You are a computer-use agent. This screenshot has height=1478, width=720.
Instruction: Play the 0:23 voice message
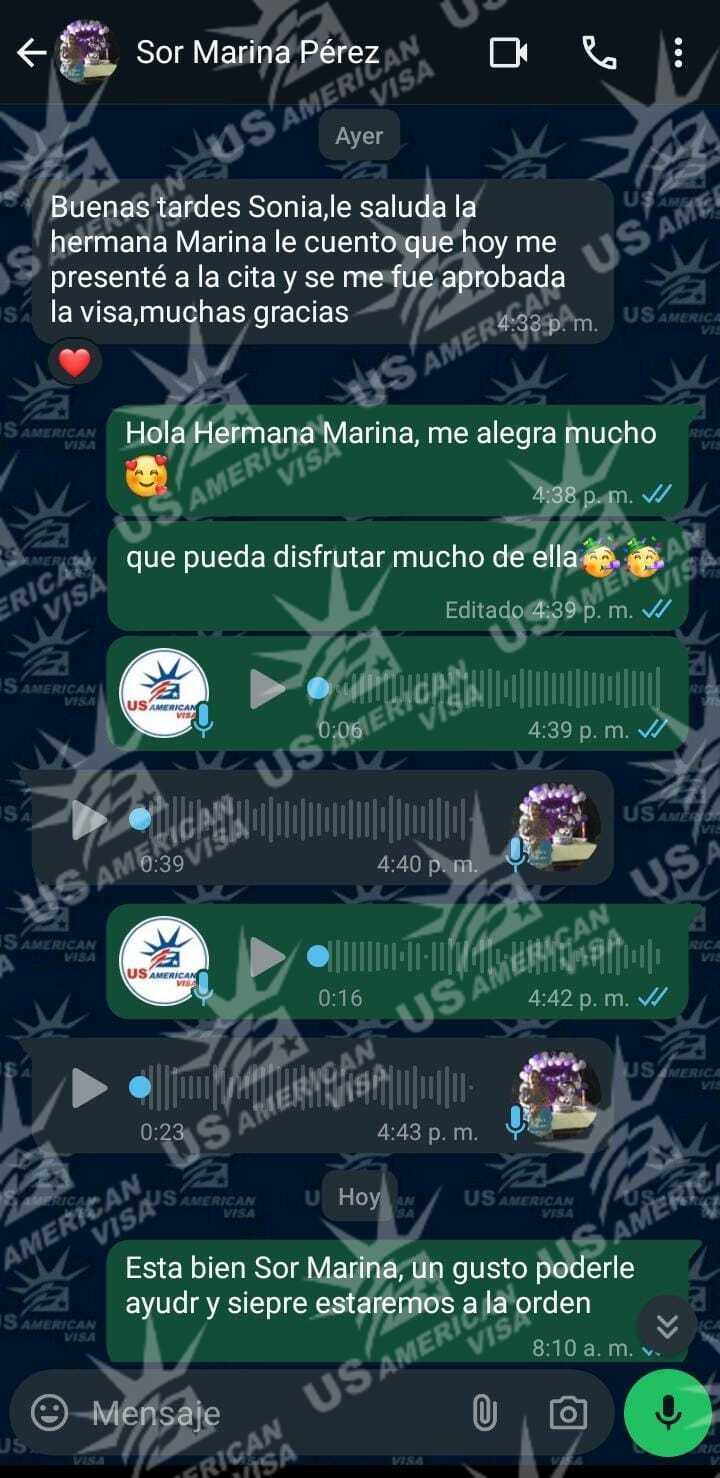(x=89, y=1088)
